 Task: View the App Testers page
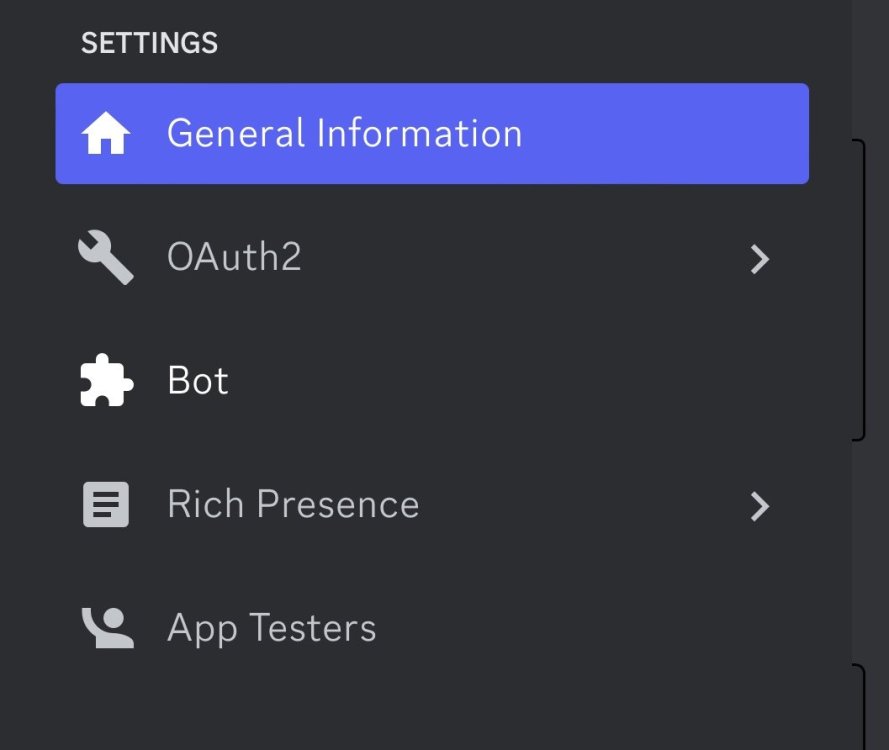[271, 628]
